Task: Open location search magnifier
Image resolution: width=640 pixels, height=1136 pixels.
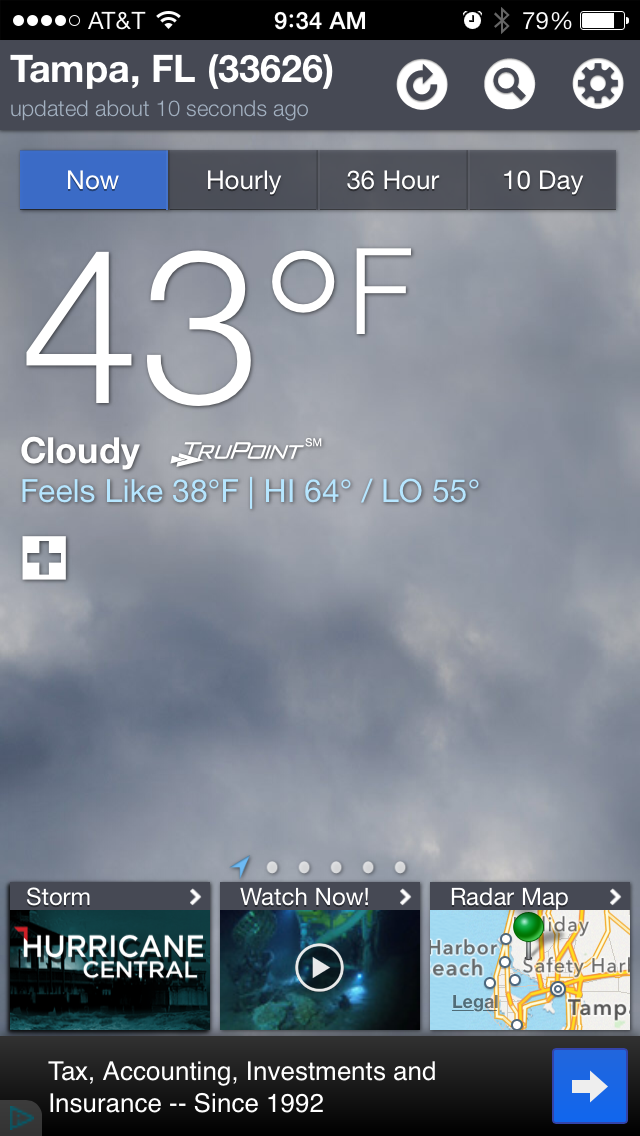Action: [x=509, y=85]
